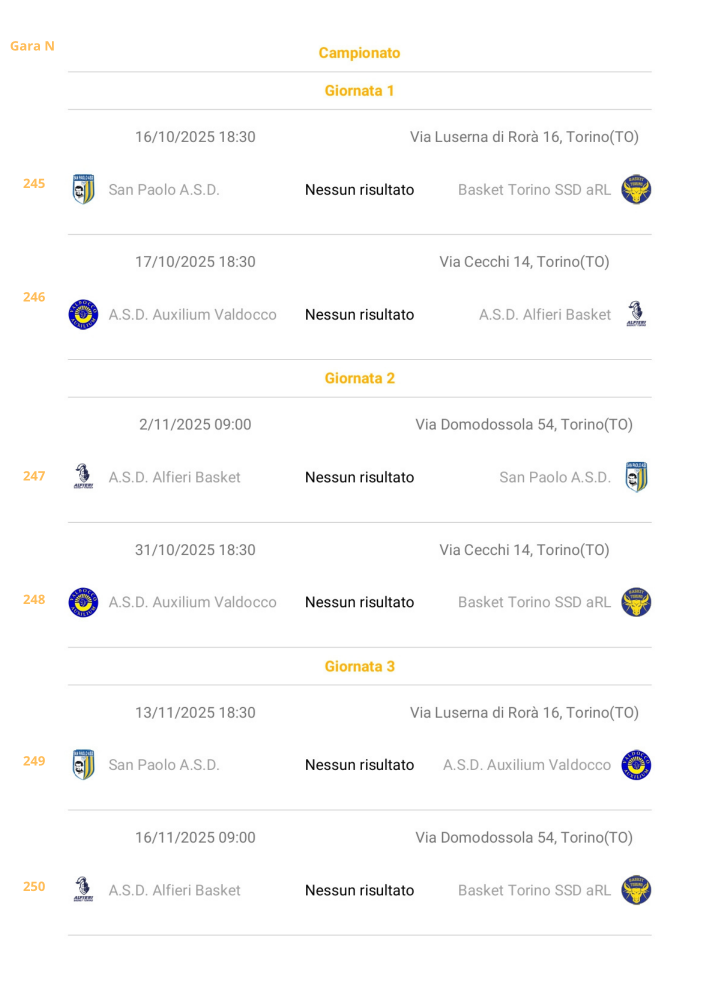Open match 247 Alfieri Basket vs San Paolo
This screenshot has height=1000, width=720.
[359, 477]
